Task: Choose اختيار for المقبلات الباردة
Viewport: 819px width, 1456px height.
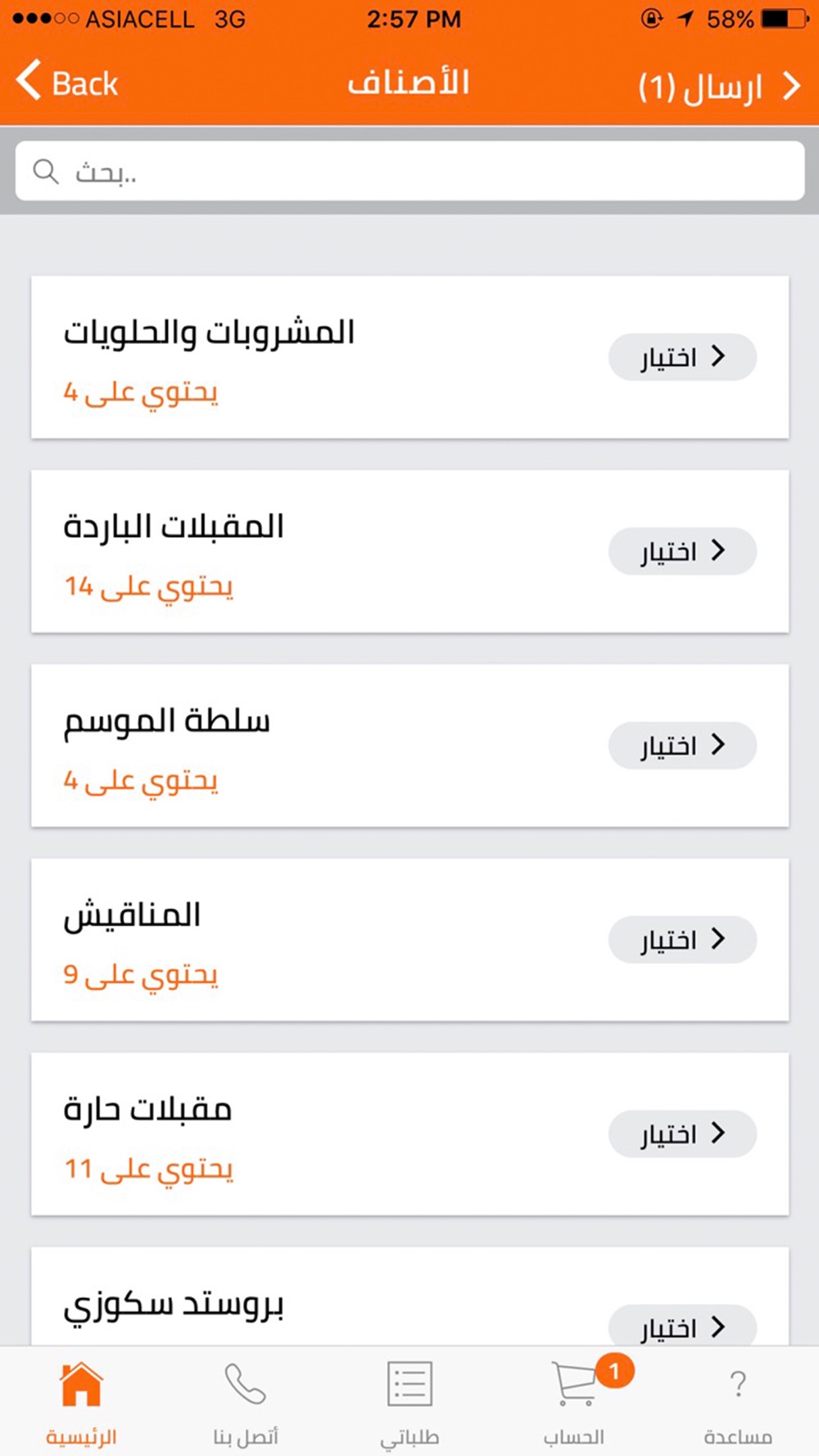Action: pyautogui.click(x=682, y=550)
